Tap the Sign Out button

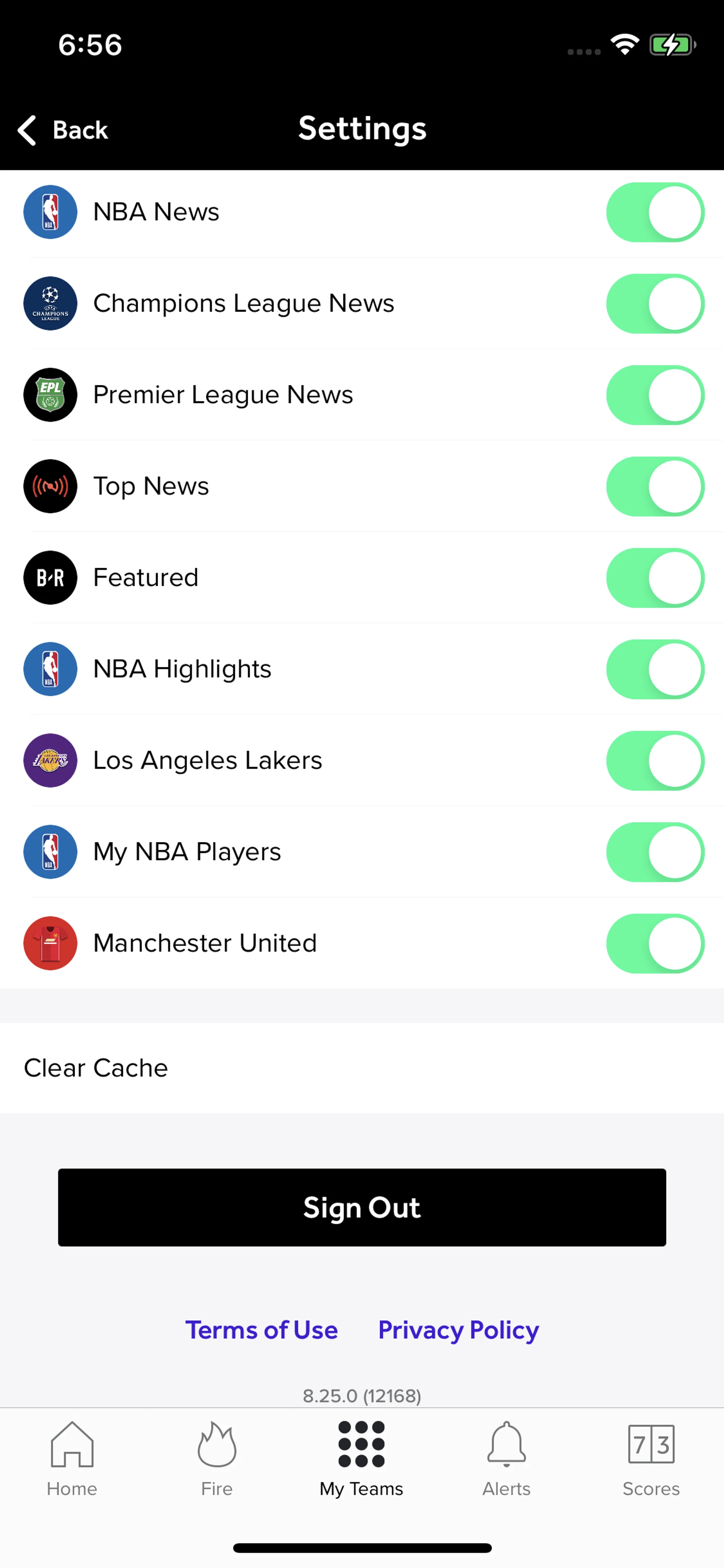(x=362, y=1207)
